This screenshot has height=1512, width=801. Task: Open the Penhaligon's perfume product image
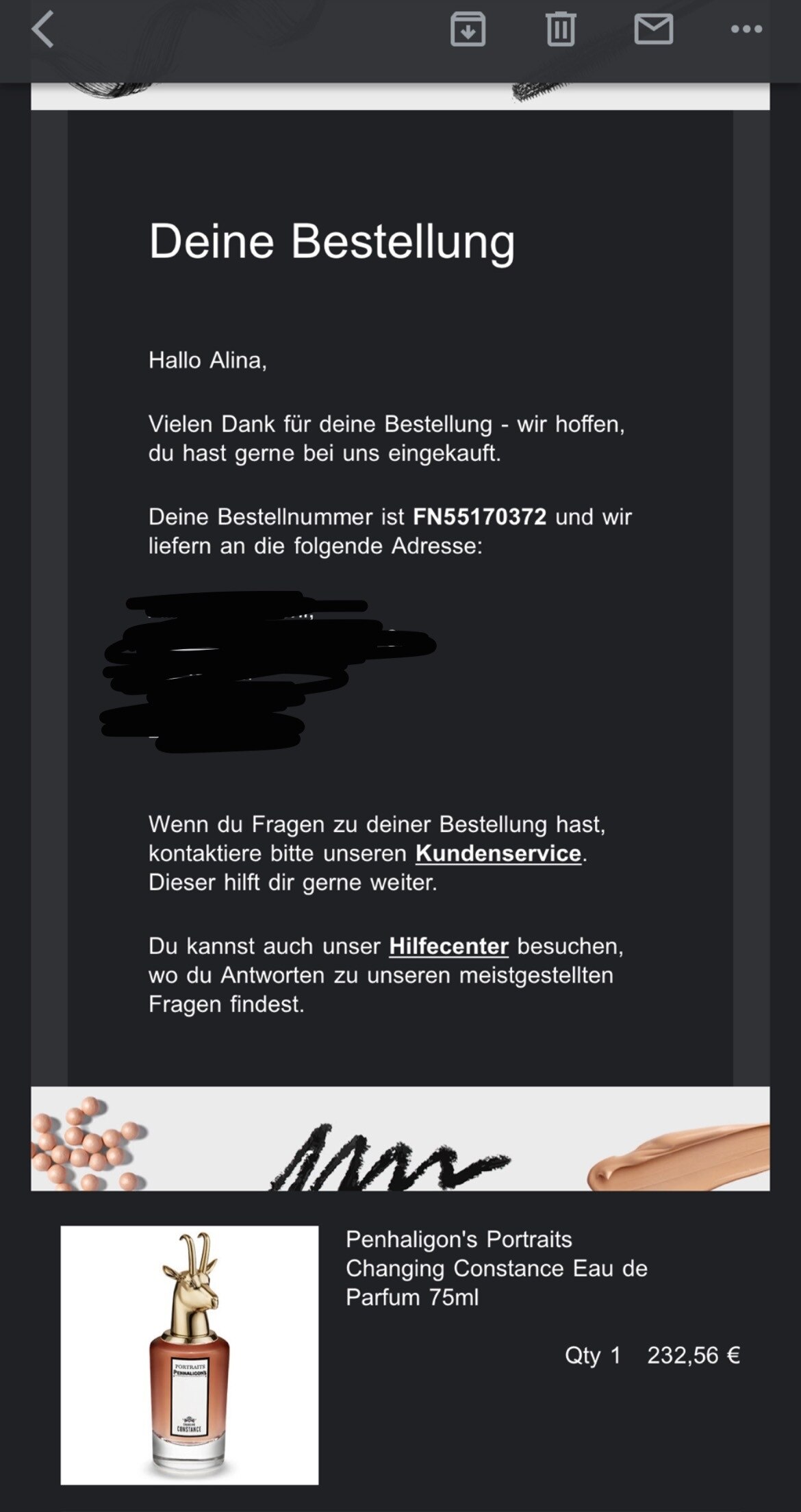point(190,1355)
